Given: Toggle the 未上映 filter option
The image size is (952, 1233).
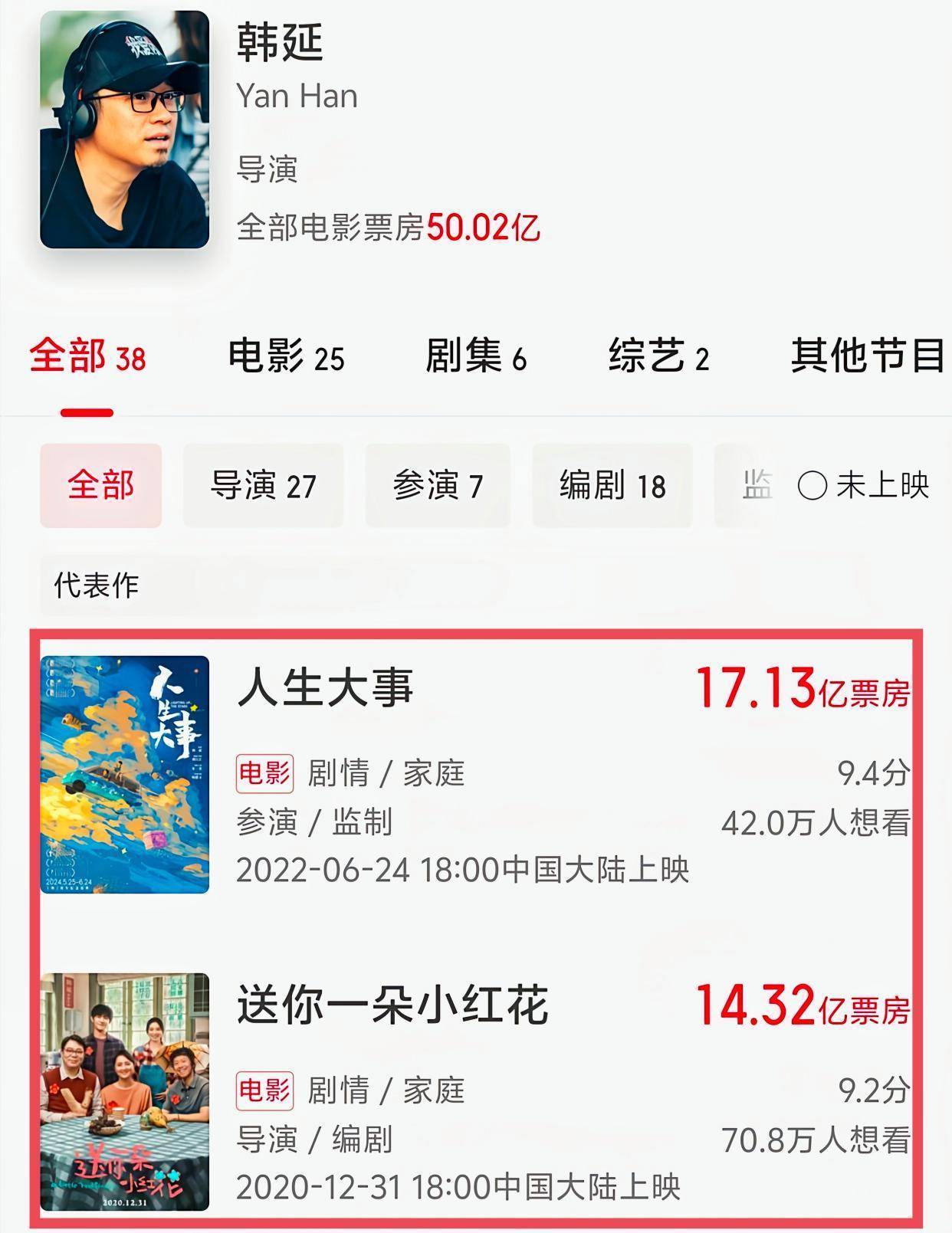Looking at the screenshot, I should pyautogui.click(x=863, y=486).
